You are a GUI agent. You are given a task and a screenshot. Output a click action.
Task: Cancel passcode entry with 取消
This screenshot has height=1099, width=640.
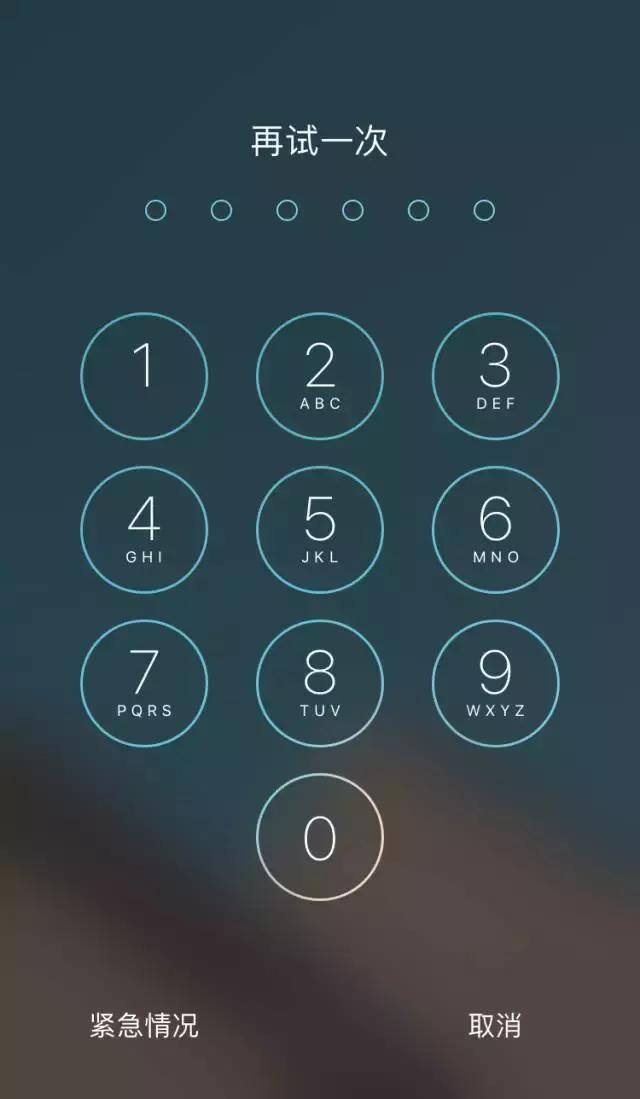(x=495, y=1025)
